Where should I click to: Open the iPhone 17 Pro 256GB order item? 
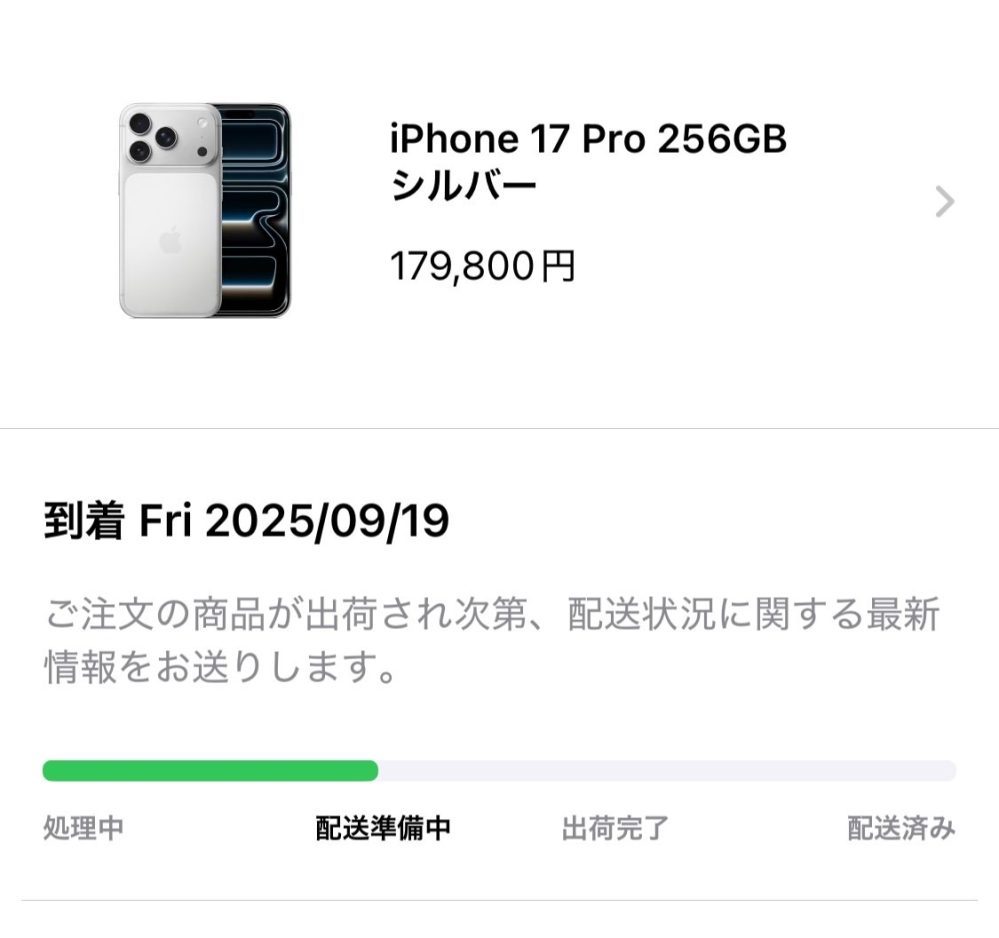click(x=588, y=160)
